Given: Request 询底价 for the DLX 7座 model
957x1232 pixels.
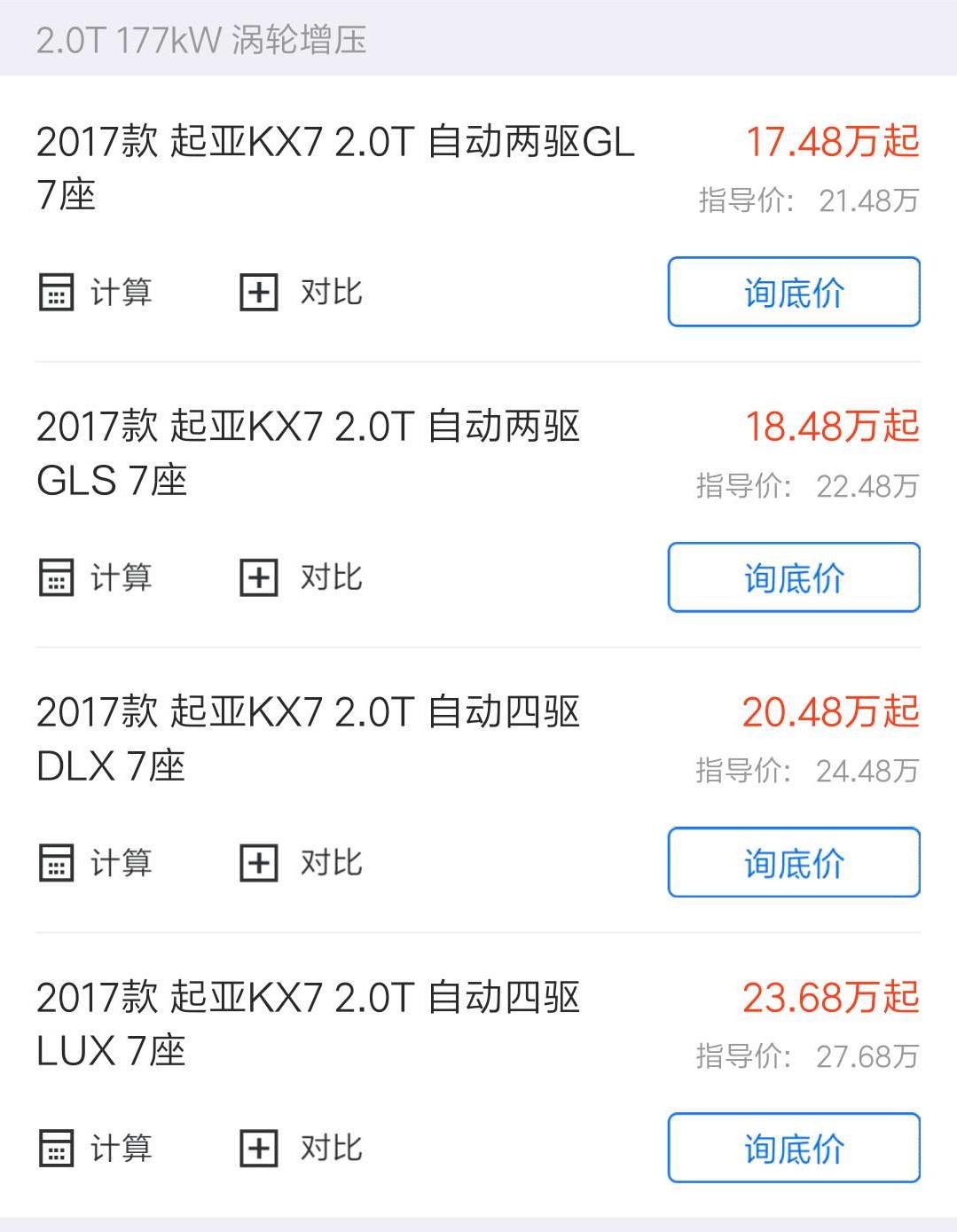Looking at the screenshot, I should point(794,863).
